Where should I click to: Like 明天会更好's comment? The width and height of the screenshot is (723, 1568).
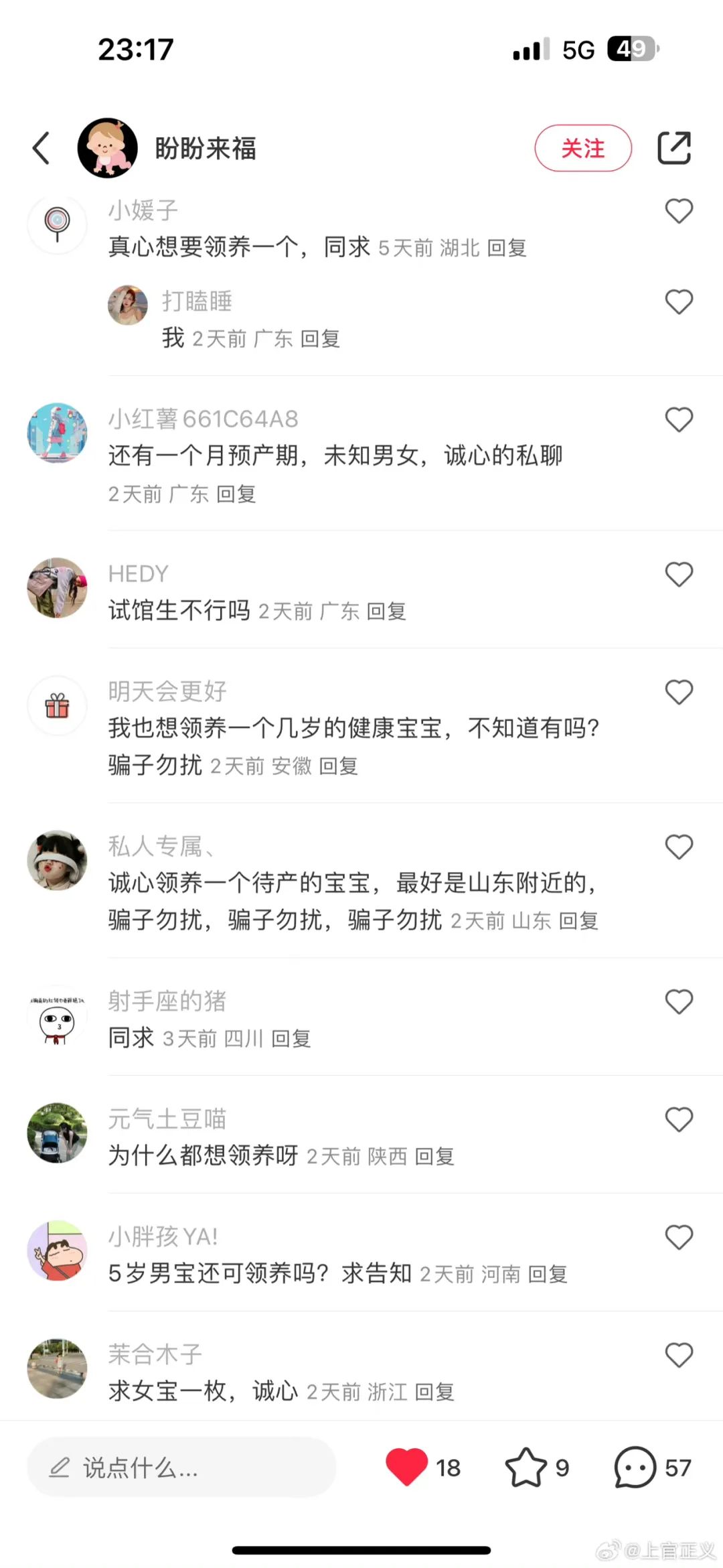[x=678, y=693]
